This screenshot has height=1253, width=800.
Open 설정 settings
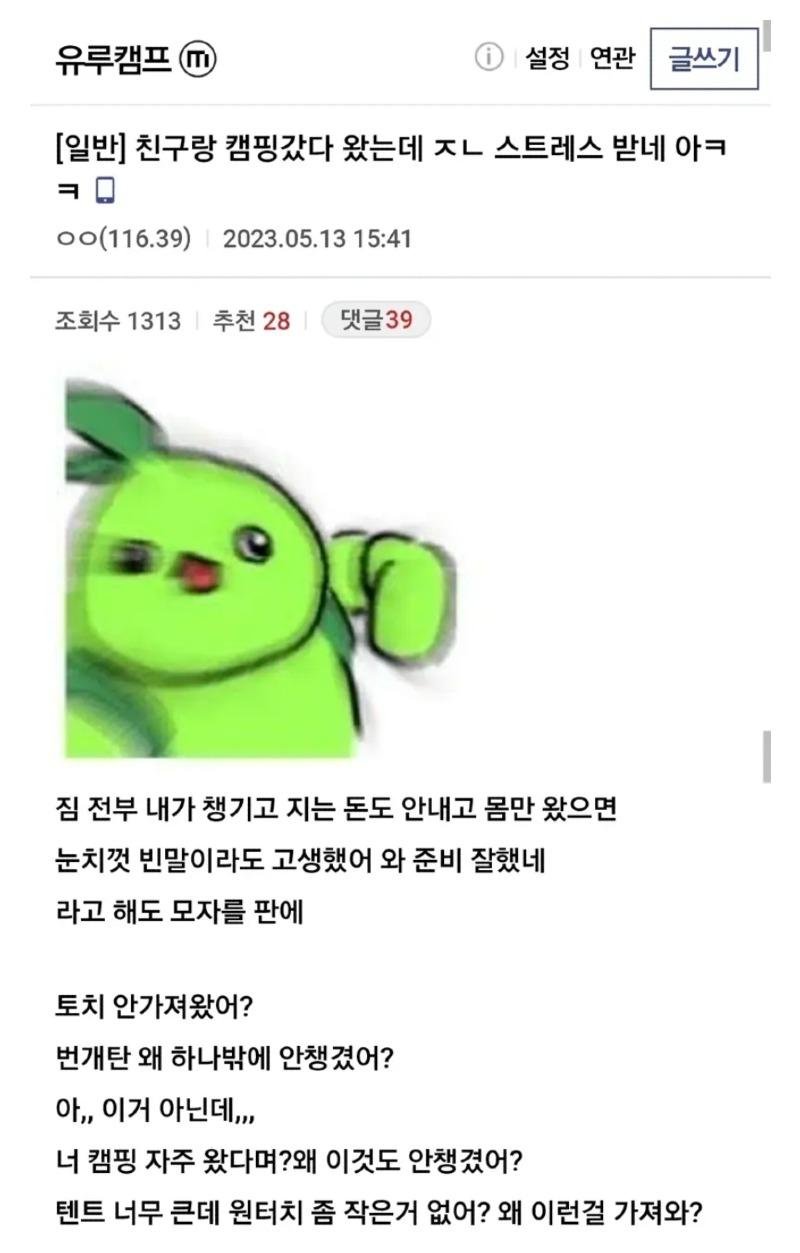[x=547, y=59]
